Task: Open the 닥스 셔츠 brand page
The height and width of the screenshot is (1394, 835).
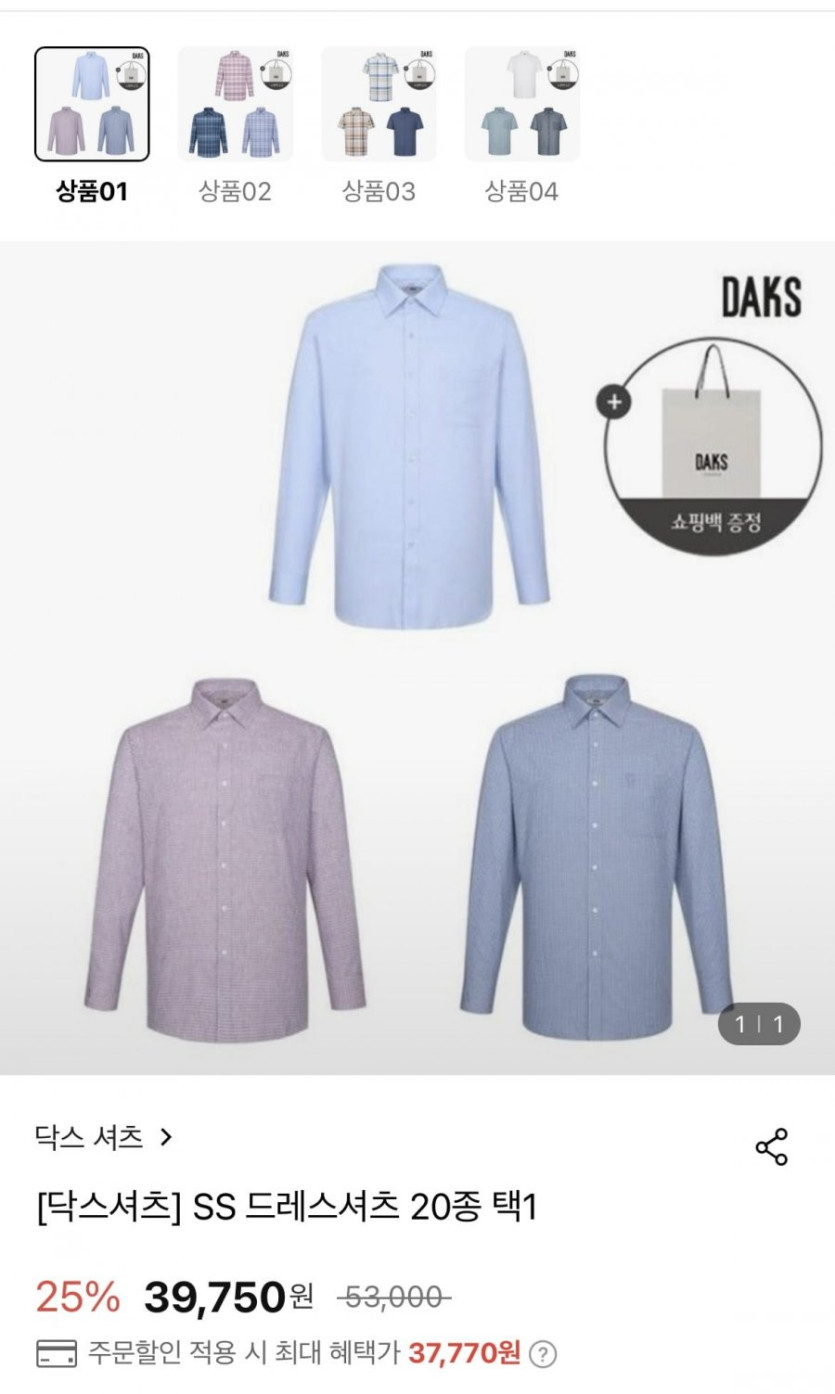Action: 104,1137
